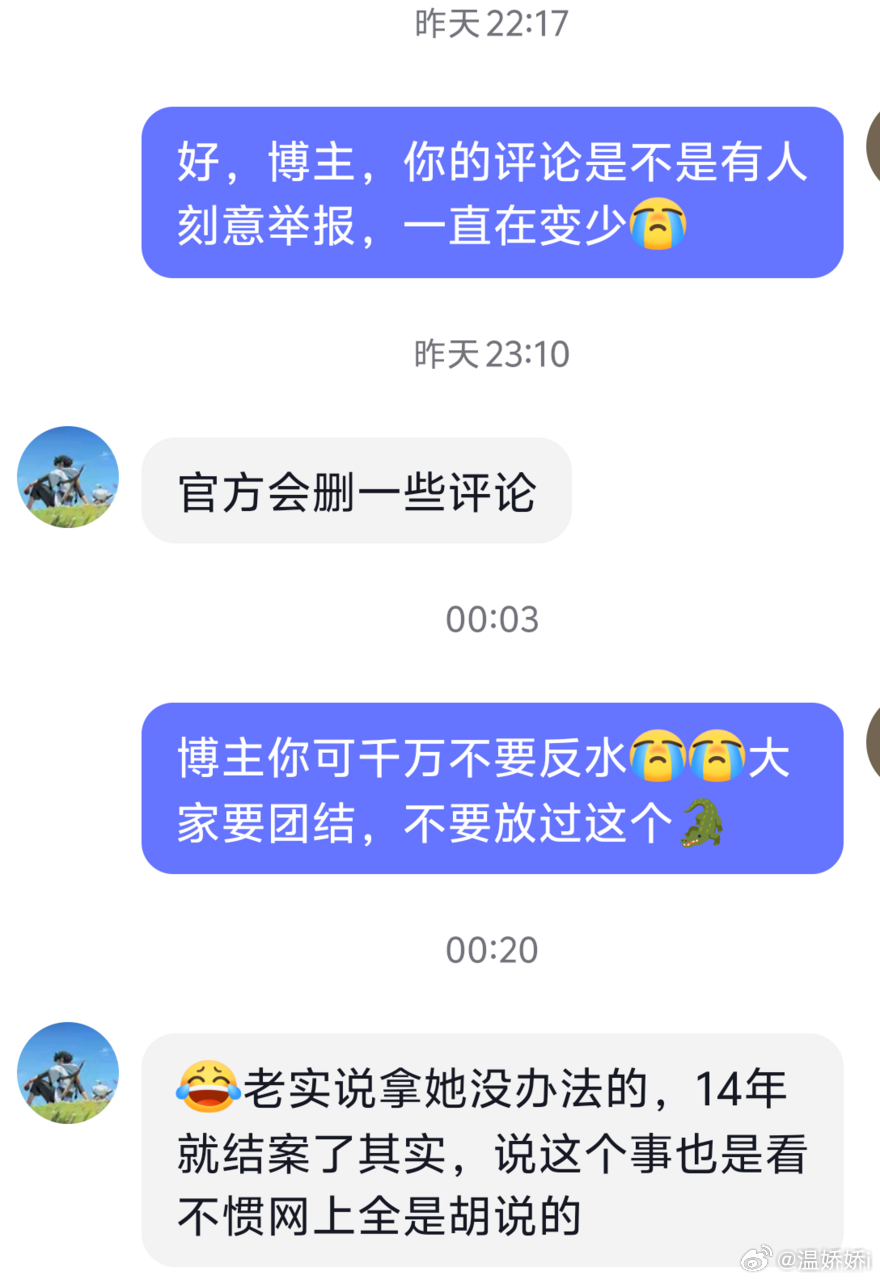Tap the 昨天 23:10 timestamp

click(489, 353)
